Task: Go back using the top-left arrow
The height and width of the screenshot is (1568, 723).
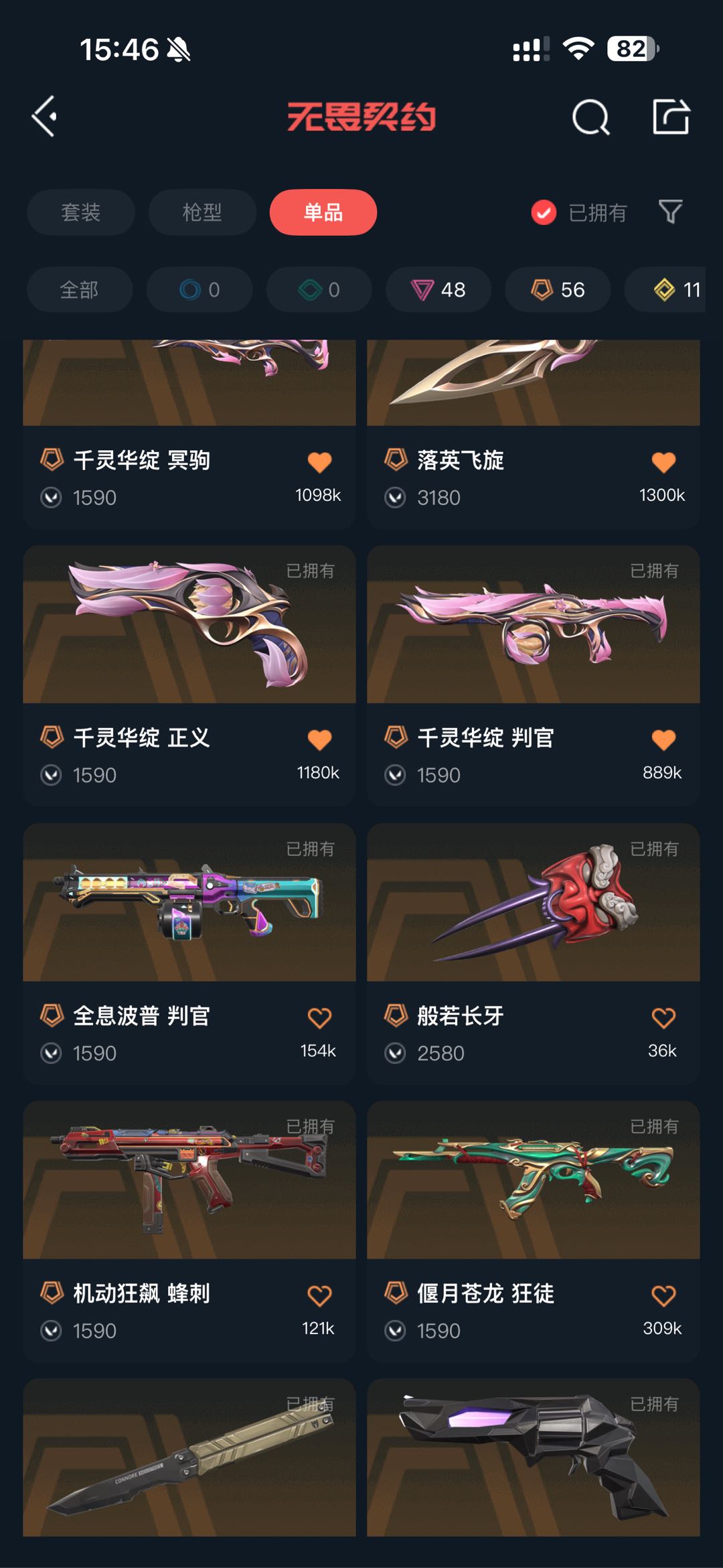Action: (45, 117)
